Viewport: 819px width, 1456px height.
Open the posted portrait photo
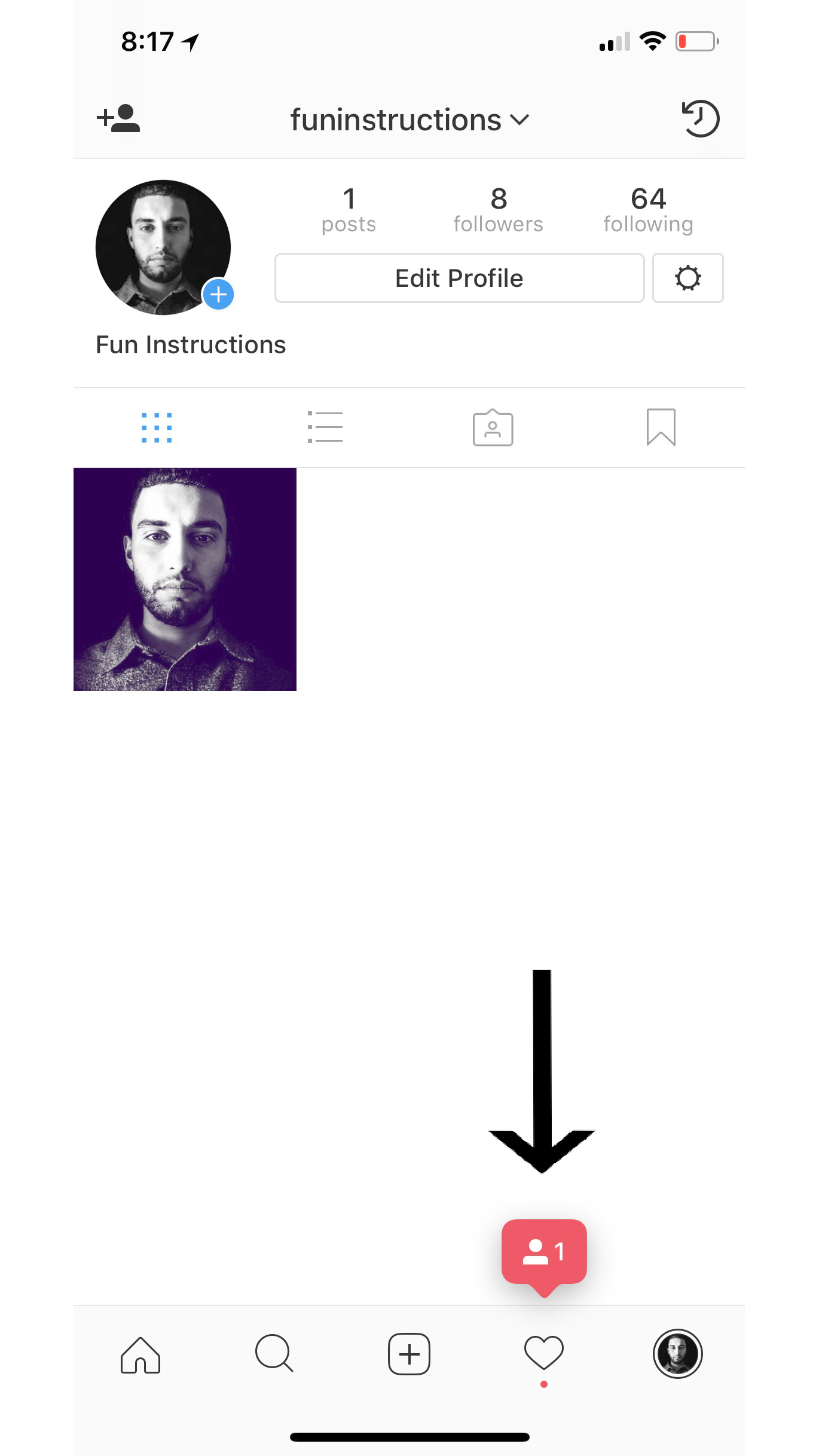point(185,579)
